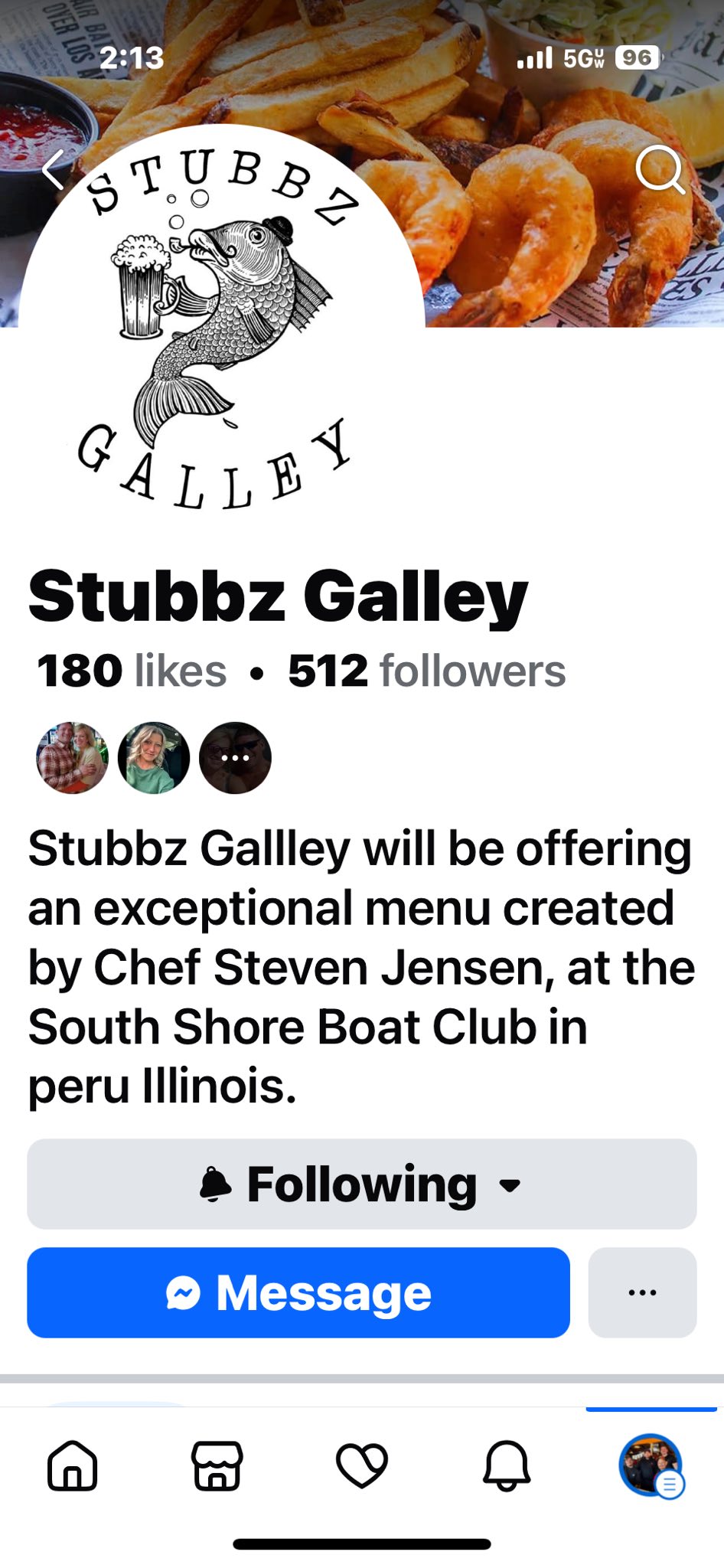724x1568 pixels.
Task: Open the profile menu tab
Action: coord(651,1465)
